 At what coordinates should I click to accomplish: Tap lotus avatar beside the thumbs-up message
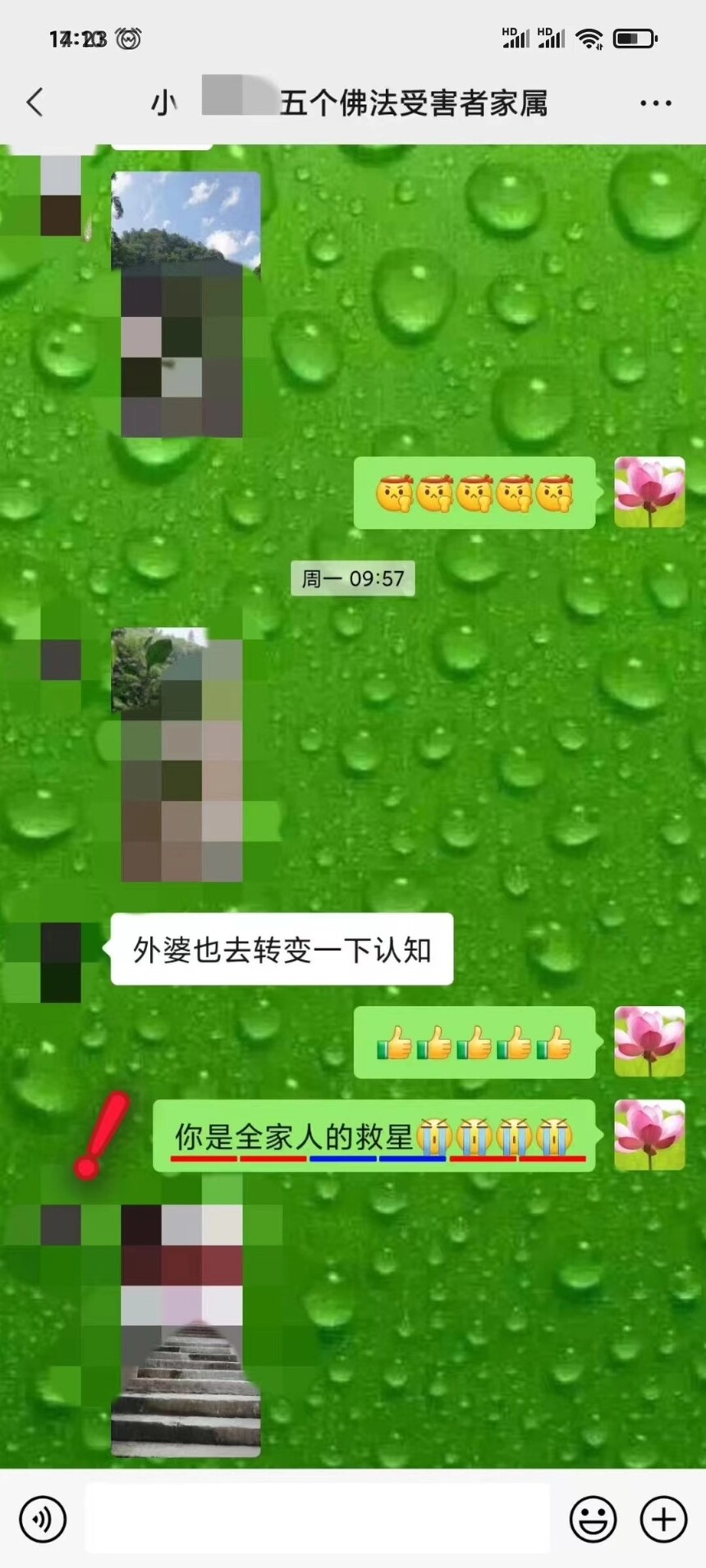(x=649, y=1042)
